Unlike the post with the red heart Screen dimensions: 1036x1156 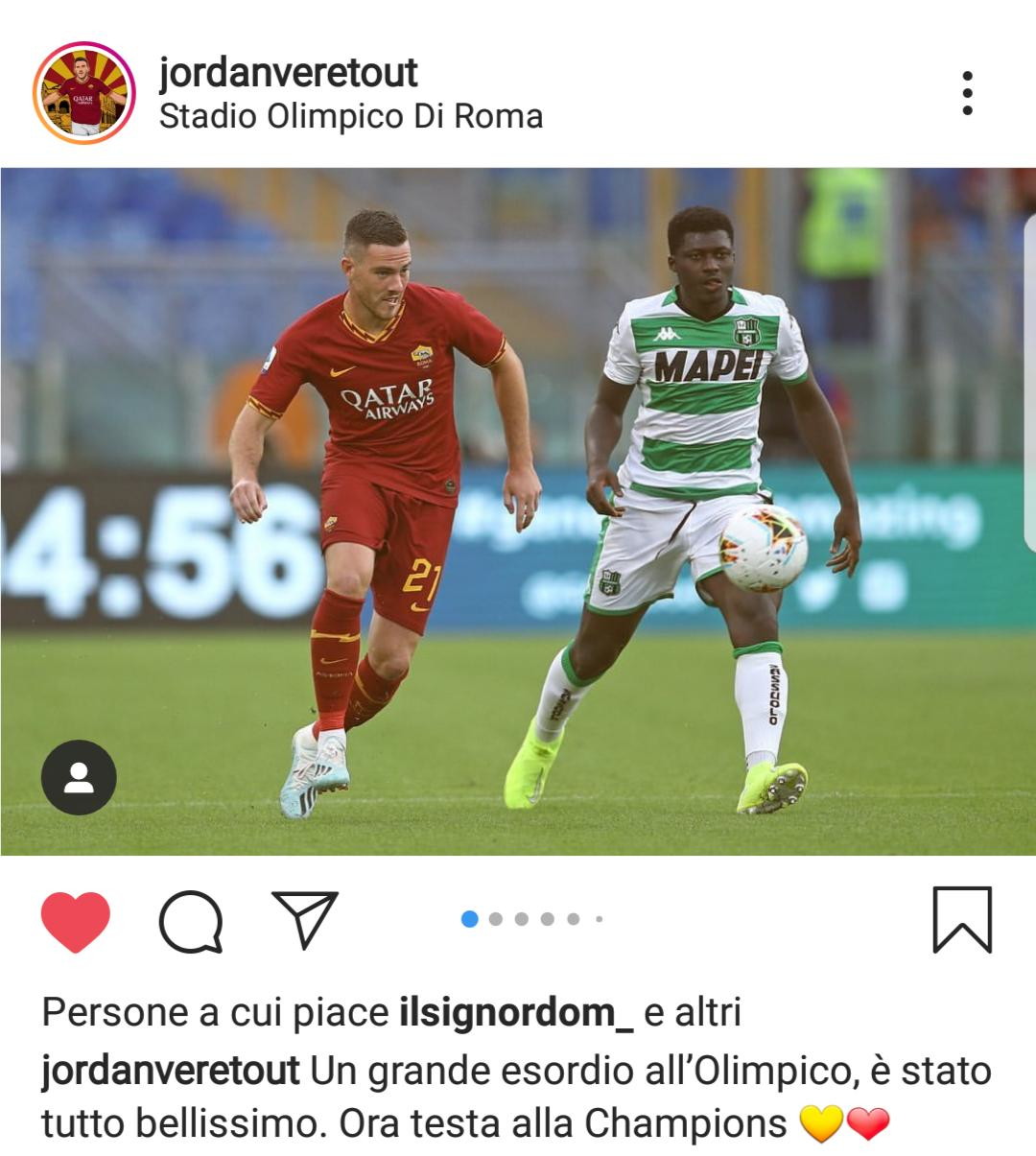point(76,921)
